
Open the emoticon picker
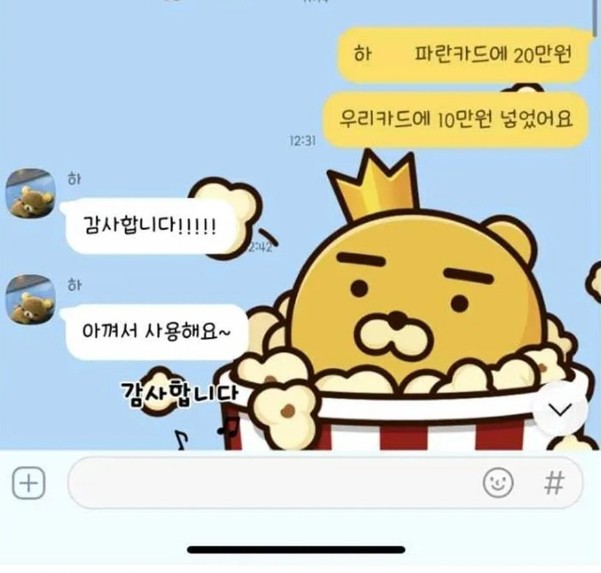point(497,484)
